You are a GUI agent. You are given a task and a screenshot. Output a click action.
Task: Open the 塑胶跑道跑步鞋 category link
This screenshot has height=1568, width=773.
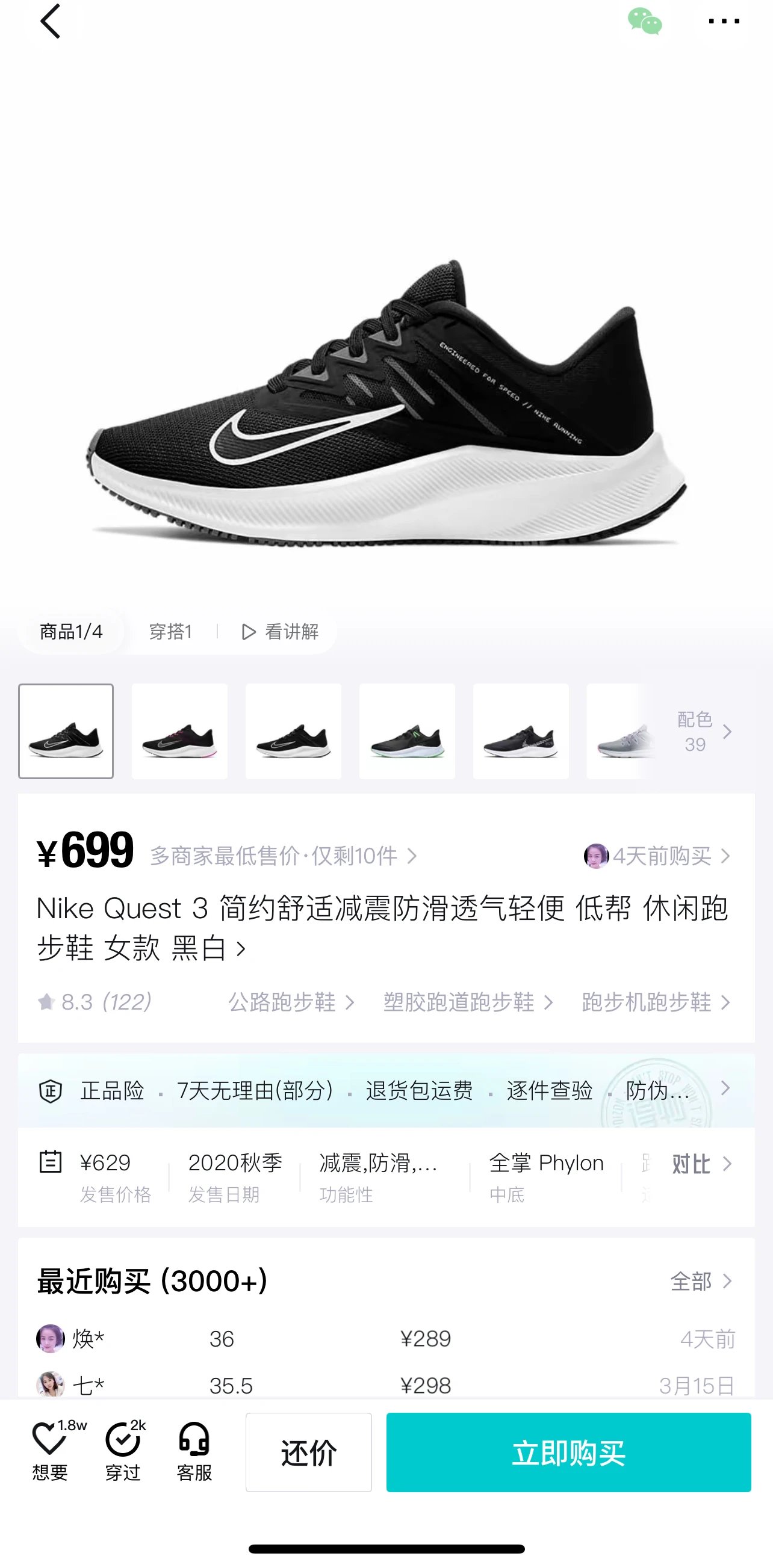click(468, 1002)
